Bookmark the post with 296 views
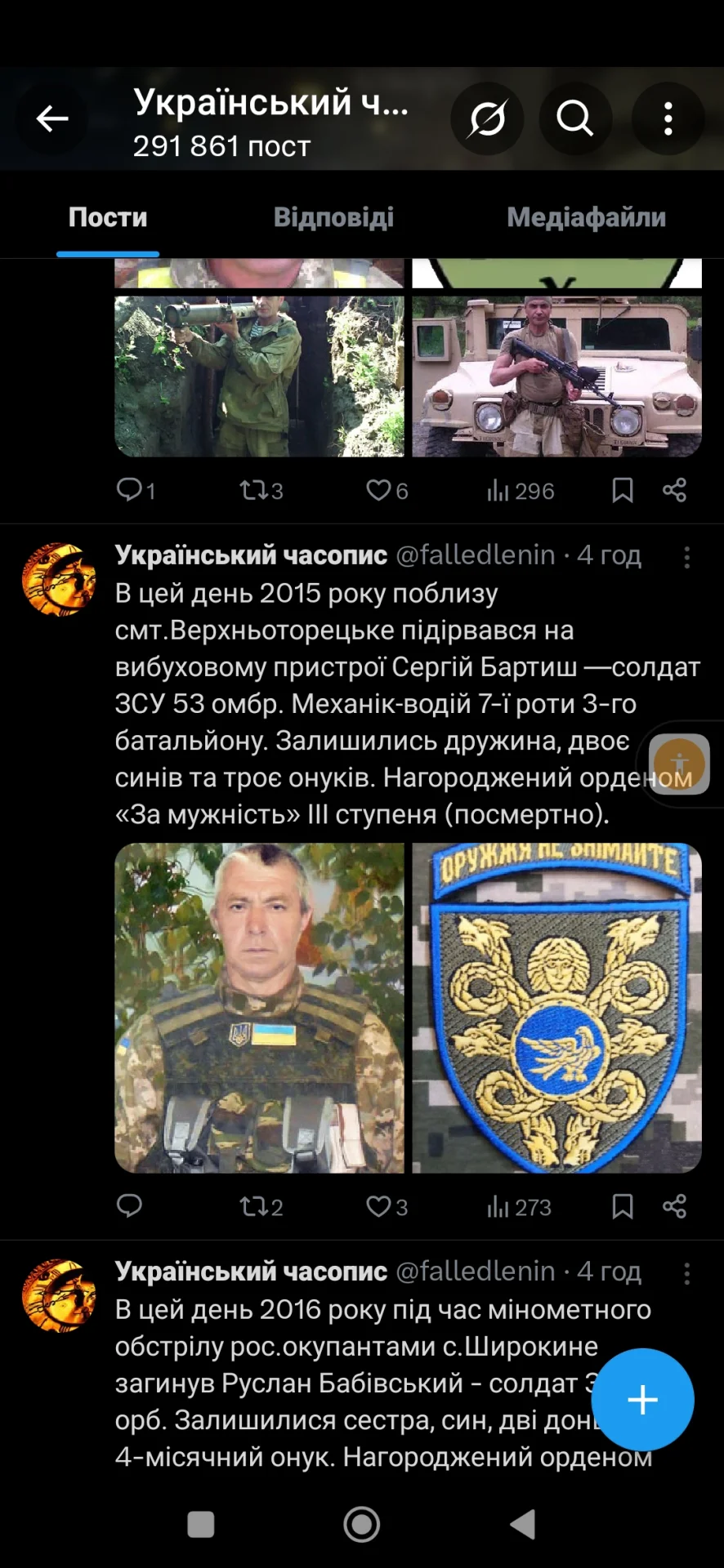The height and width of the screenshot is (1568, 724). point(623,490)
